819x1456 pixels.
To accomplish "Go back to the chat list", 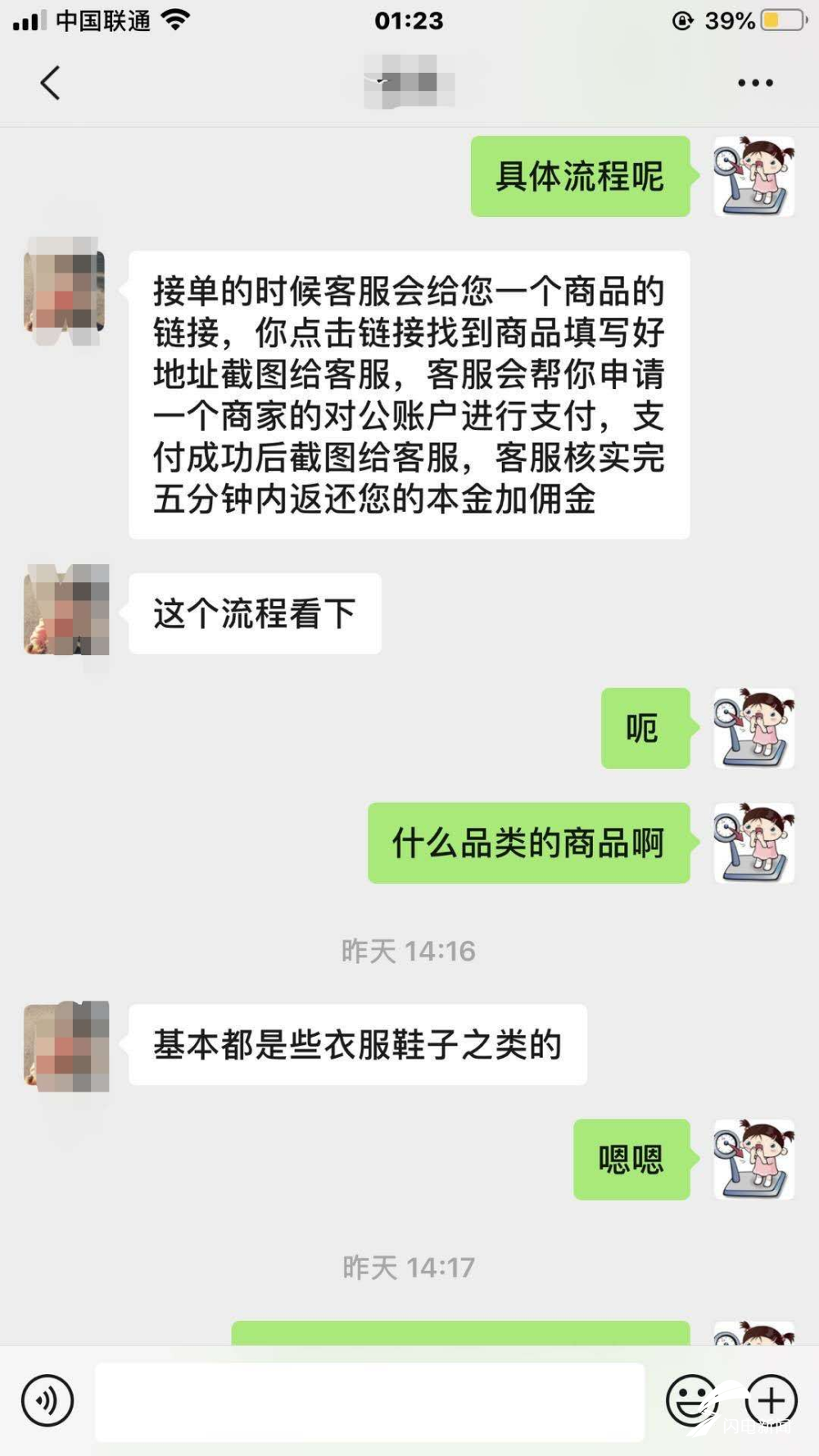I will [x=50, y=83].
